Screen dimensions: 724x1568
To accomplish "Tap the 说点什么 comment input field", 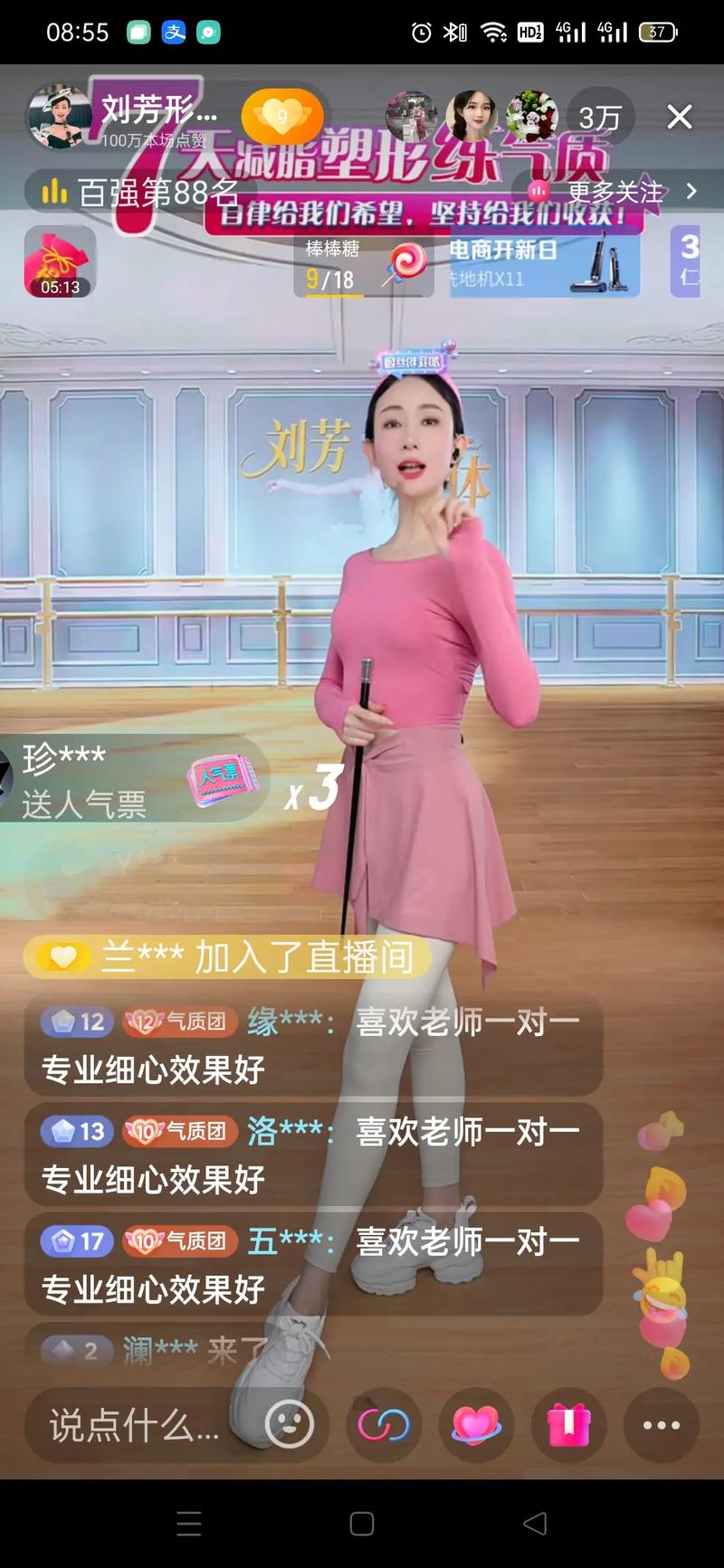I will coord(136,1425).
